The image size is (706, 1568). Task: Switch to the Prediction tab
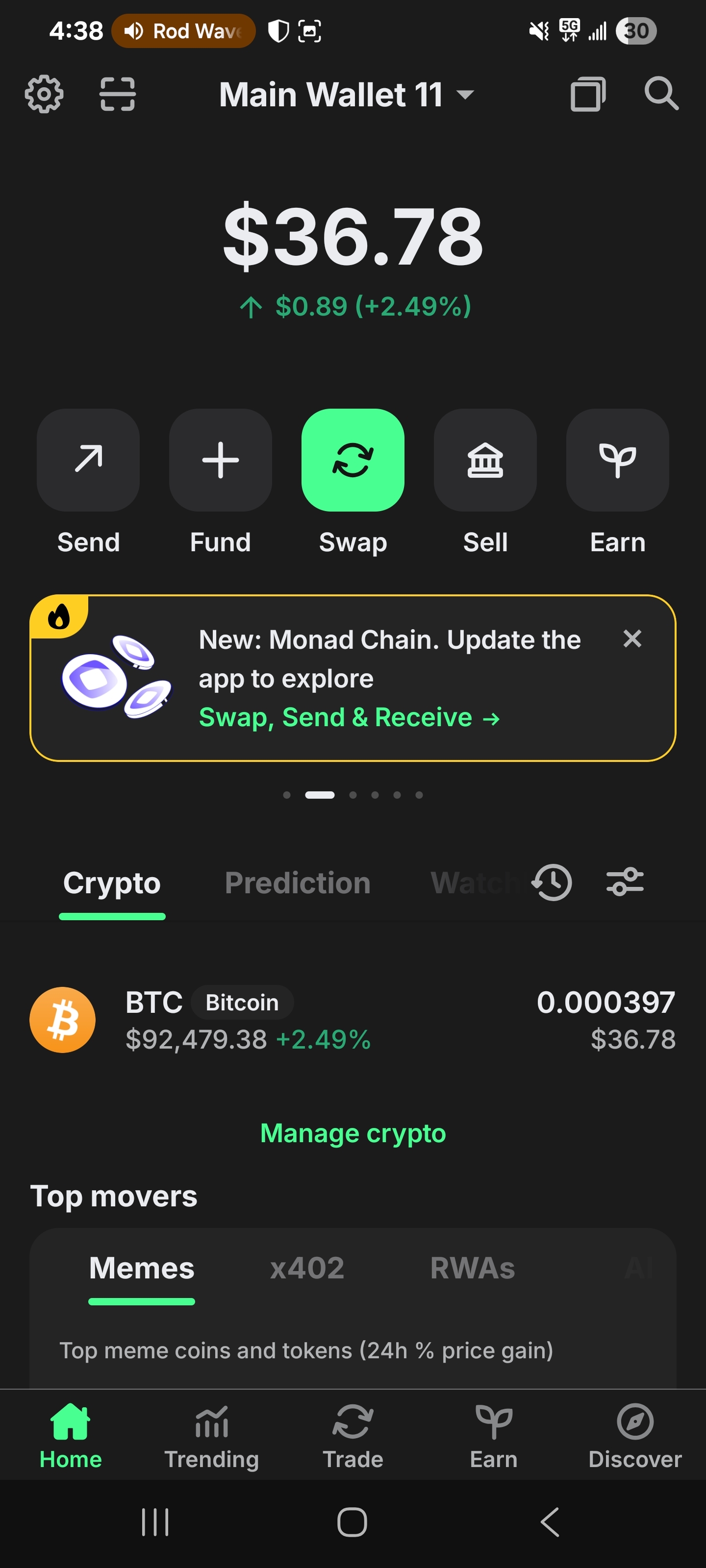pos(297,883)
